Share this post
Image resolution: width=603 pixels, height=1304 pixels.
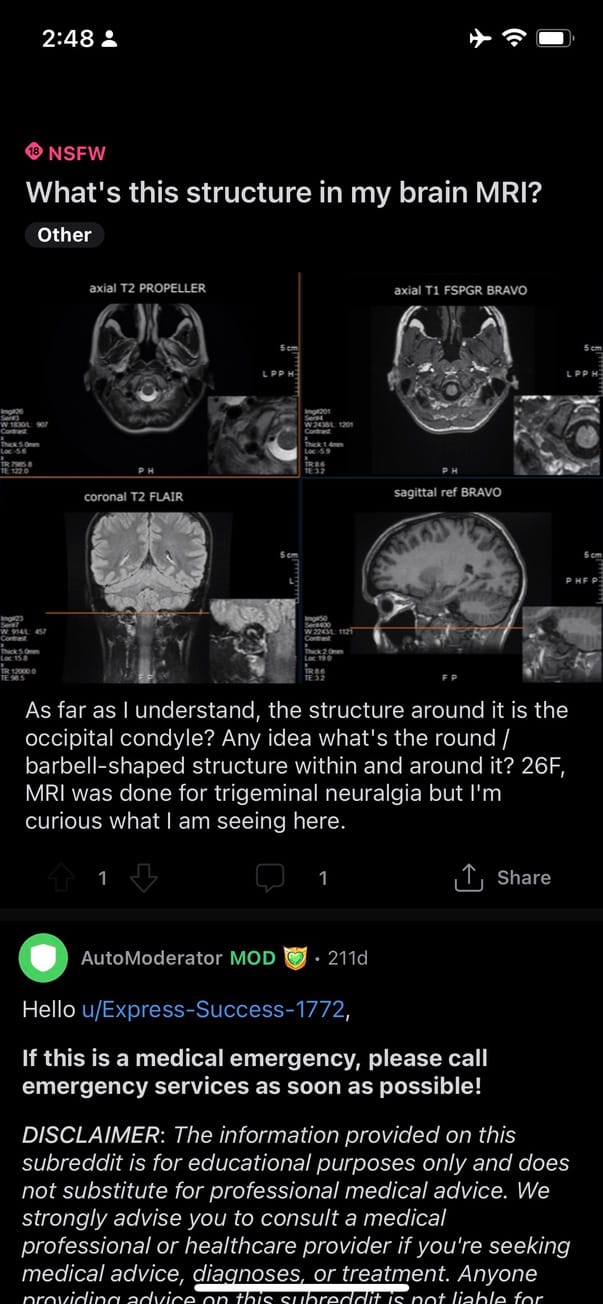click(x=503, y=878)
